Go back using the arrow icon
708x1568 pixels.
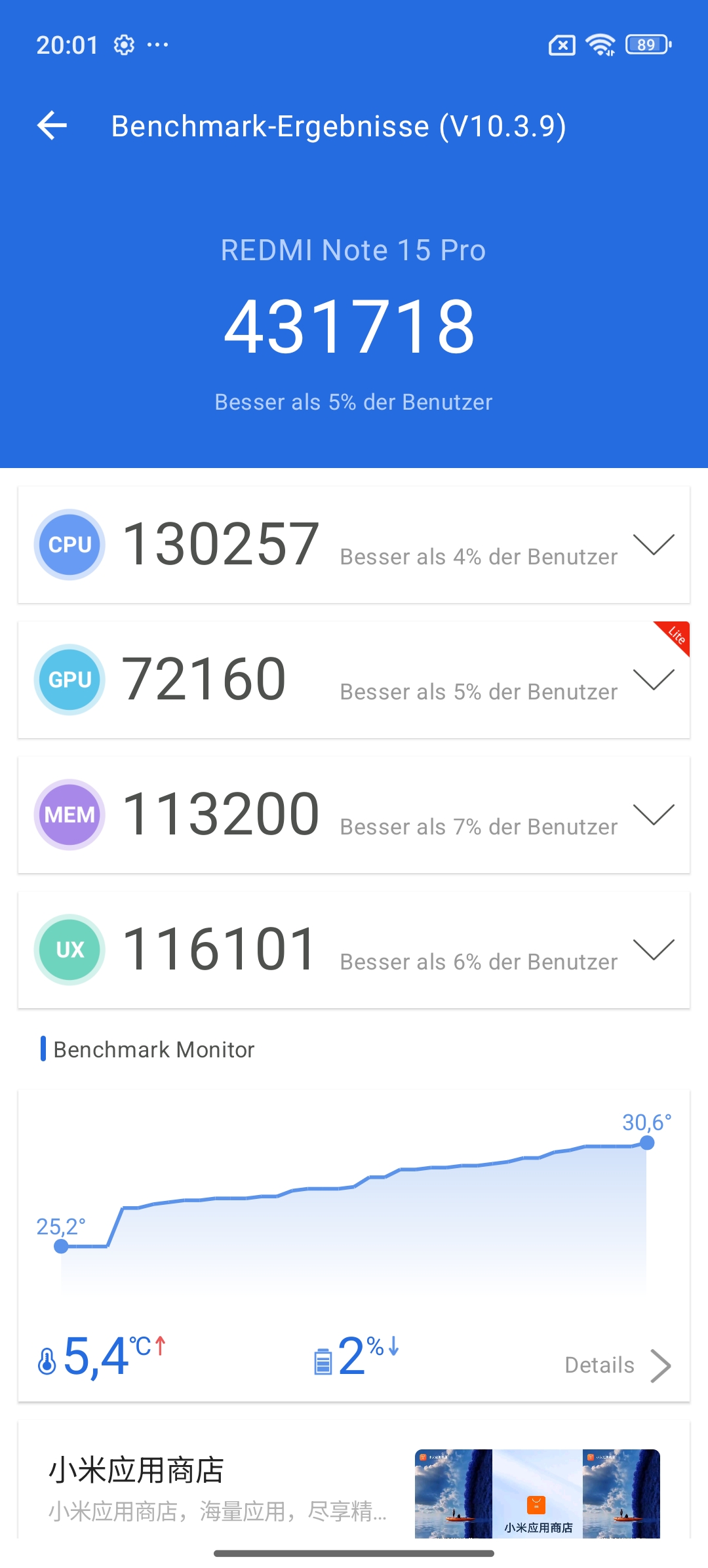pos(52,125)
